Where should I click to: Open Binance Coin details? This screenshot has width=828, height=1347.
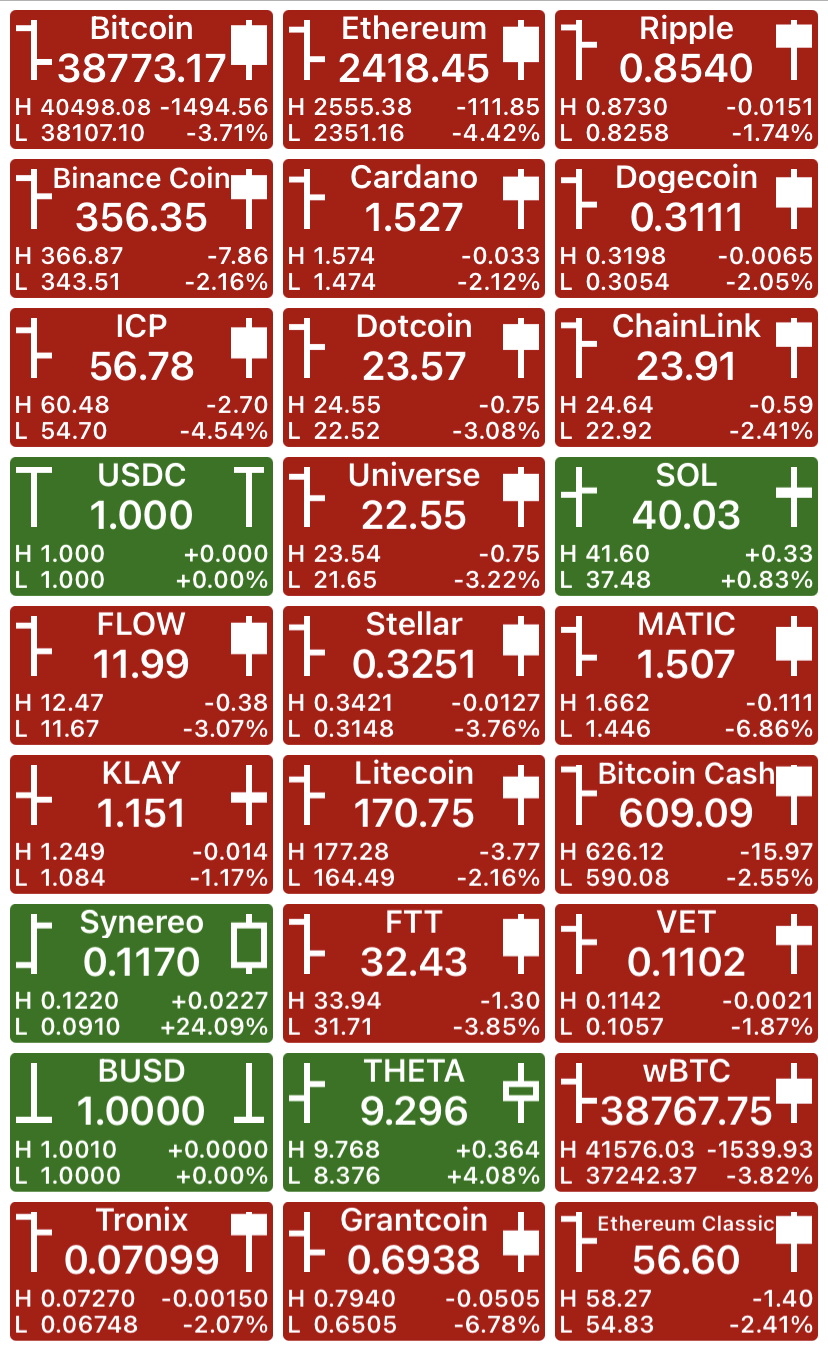tap(141, 229)
